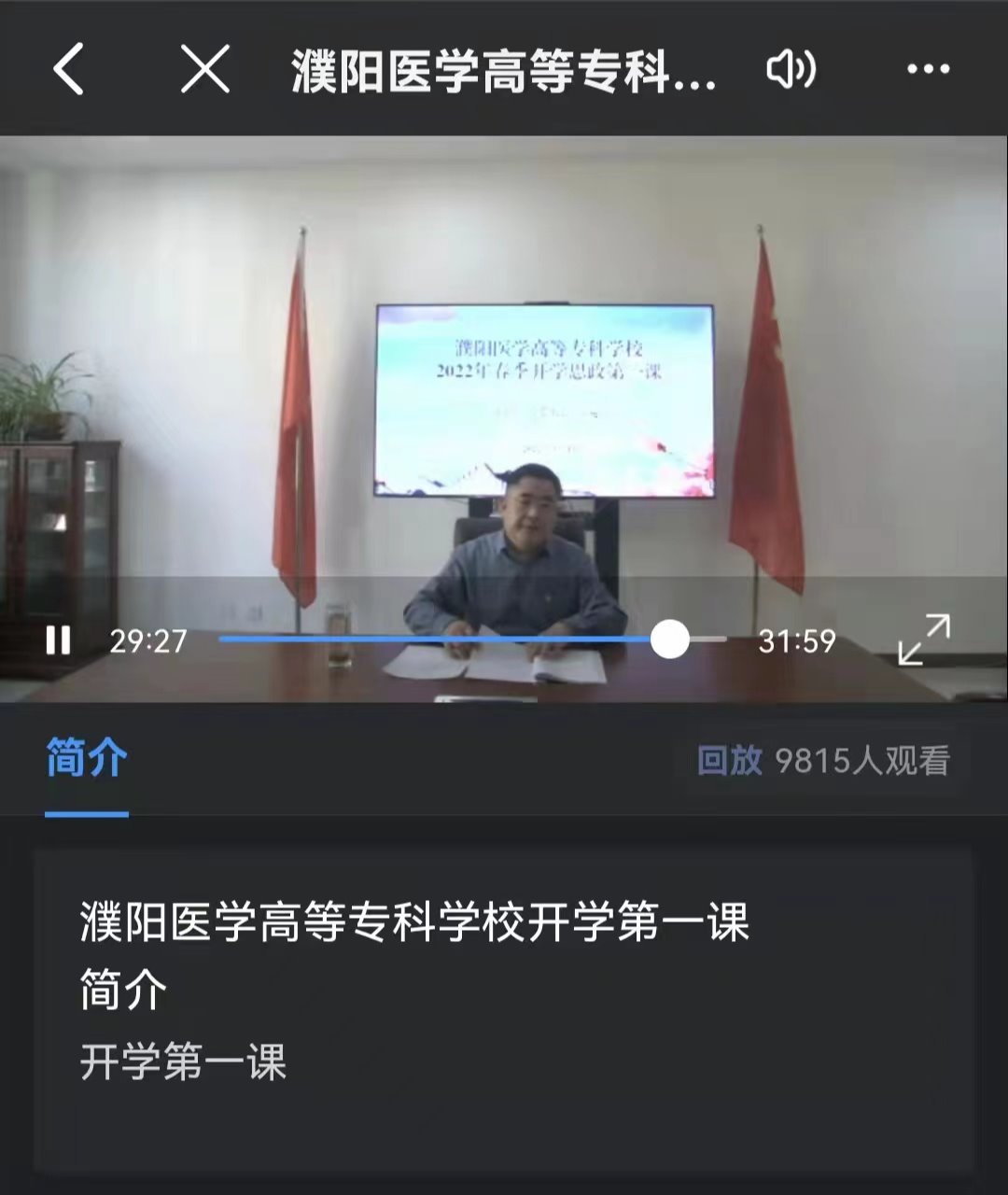The width and height of the screenshot is (1008, 1195).
Task: Pause the video playback
Action: pos(58,640)
